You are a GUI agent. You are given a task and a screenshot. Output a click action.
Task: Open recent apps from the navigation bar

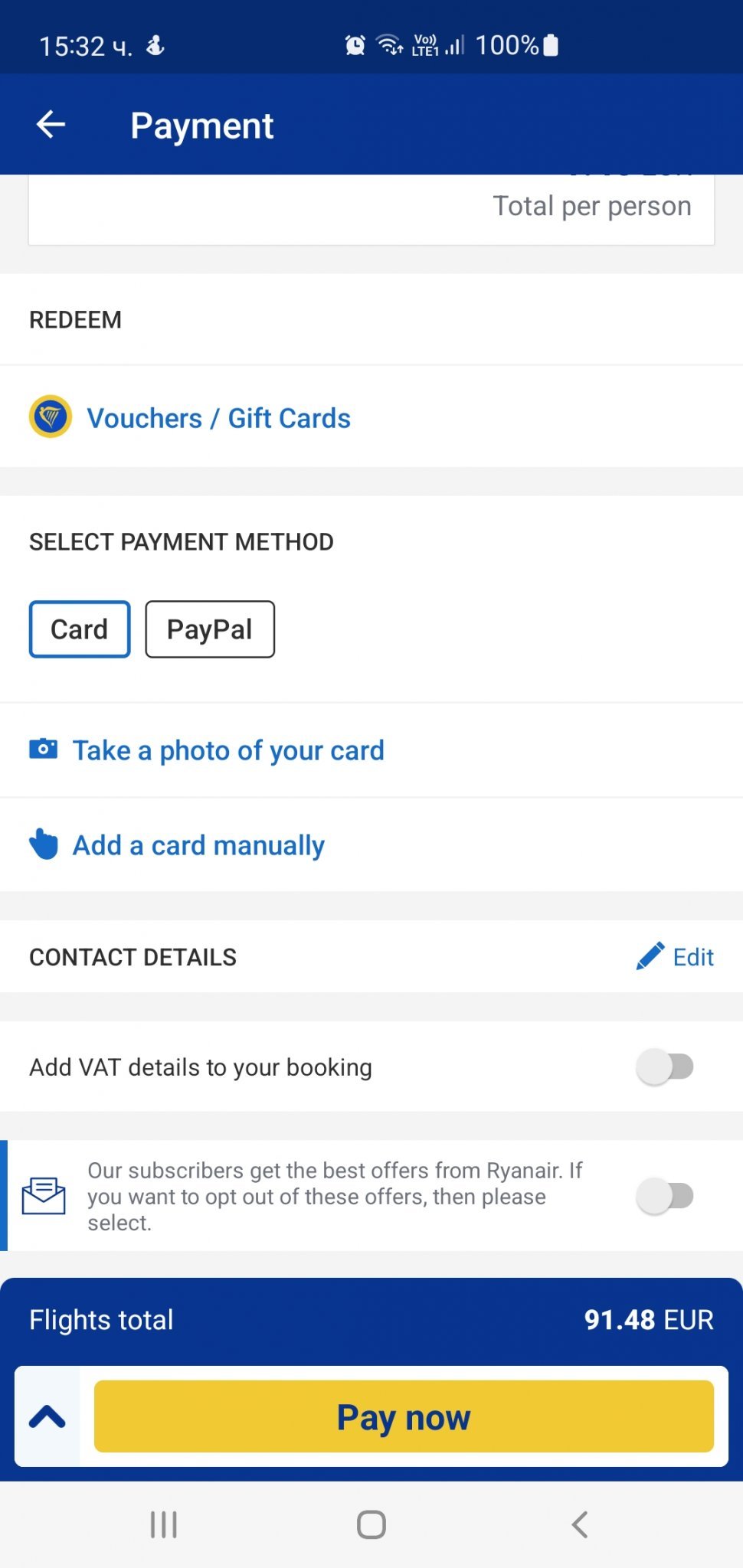[x=164, y=1524]
